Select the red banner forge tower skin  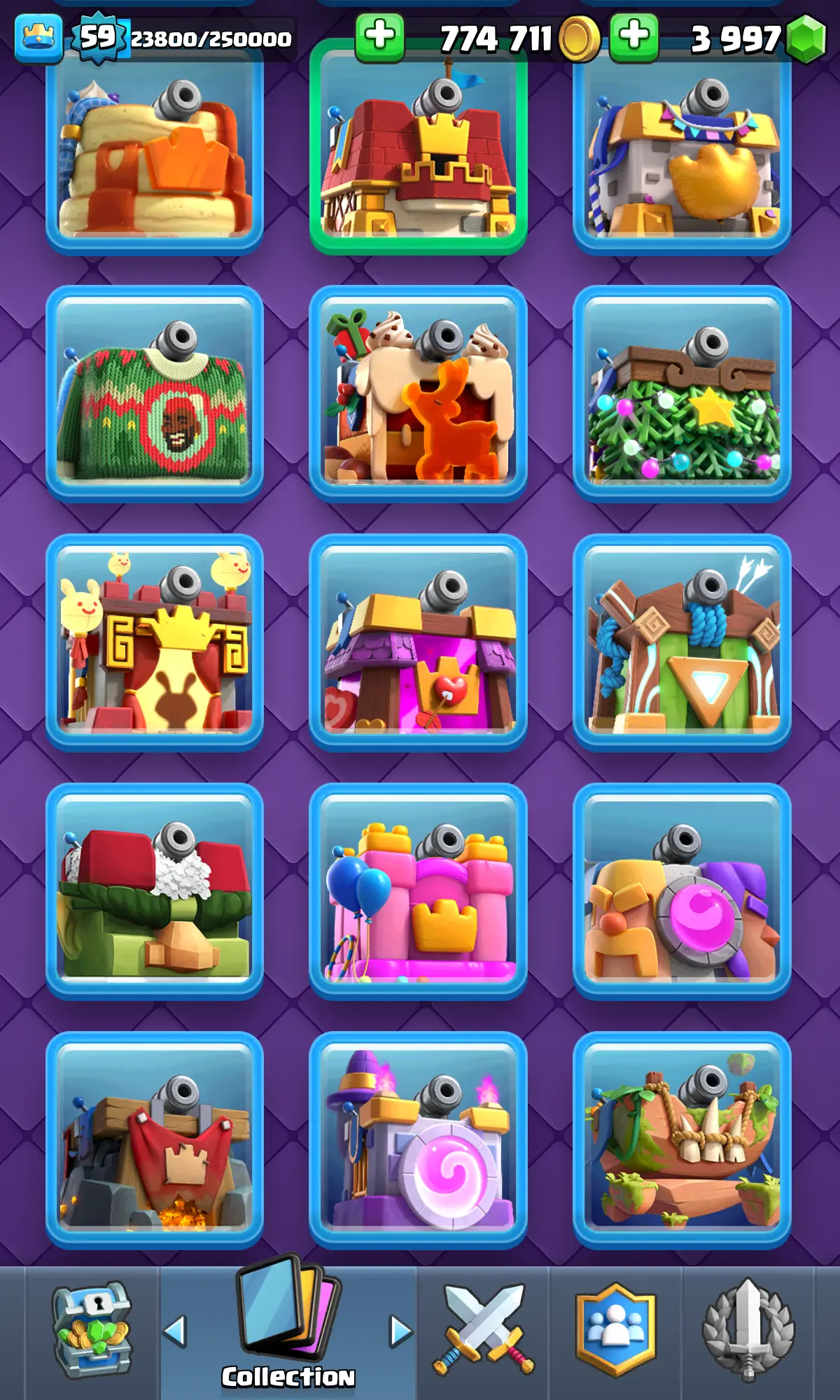(155, 1140)
